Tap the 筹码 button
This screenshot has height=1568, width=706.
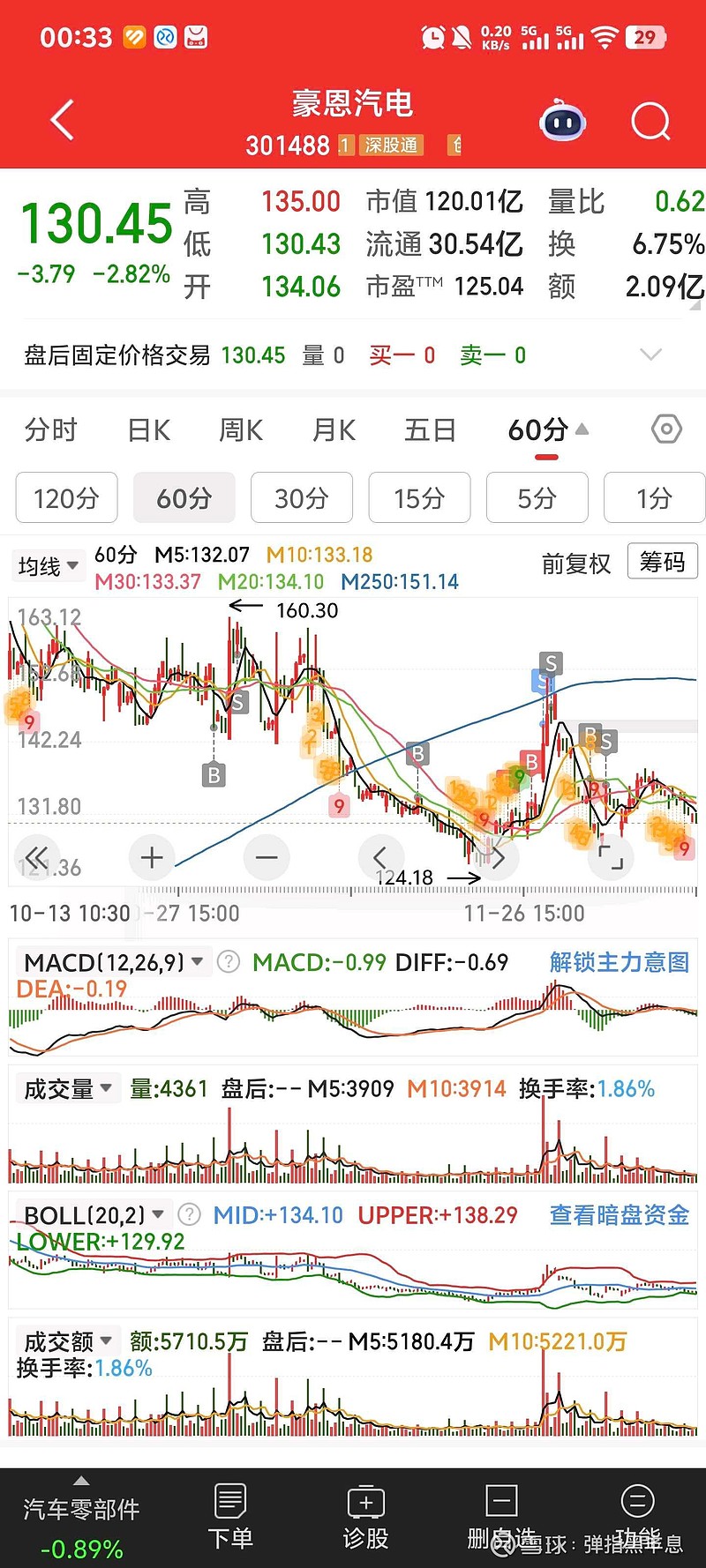pyautogui.click(x=663, y=562)
